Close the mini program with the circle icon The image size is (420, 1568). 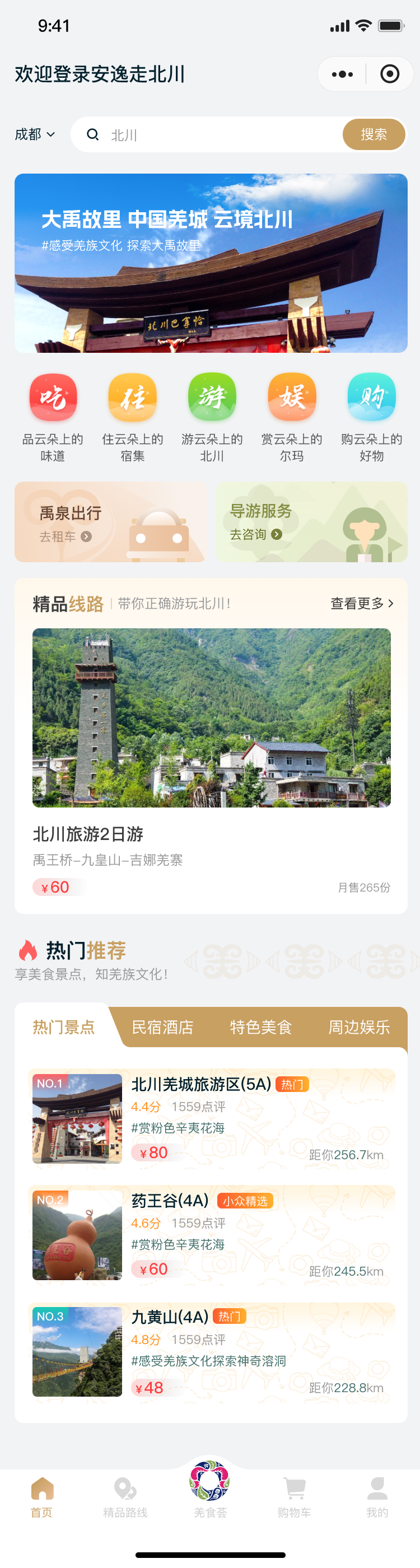pos(390,74)
